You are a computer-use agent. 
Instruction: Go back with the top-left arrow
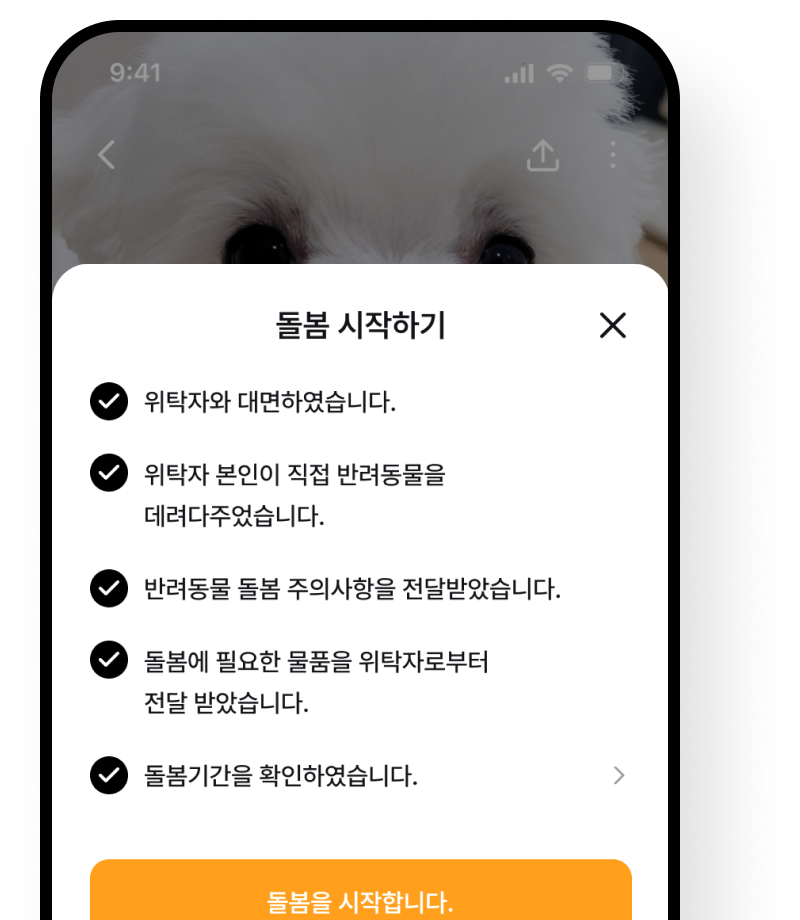point(107,155)
